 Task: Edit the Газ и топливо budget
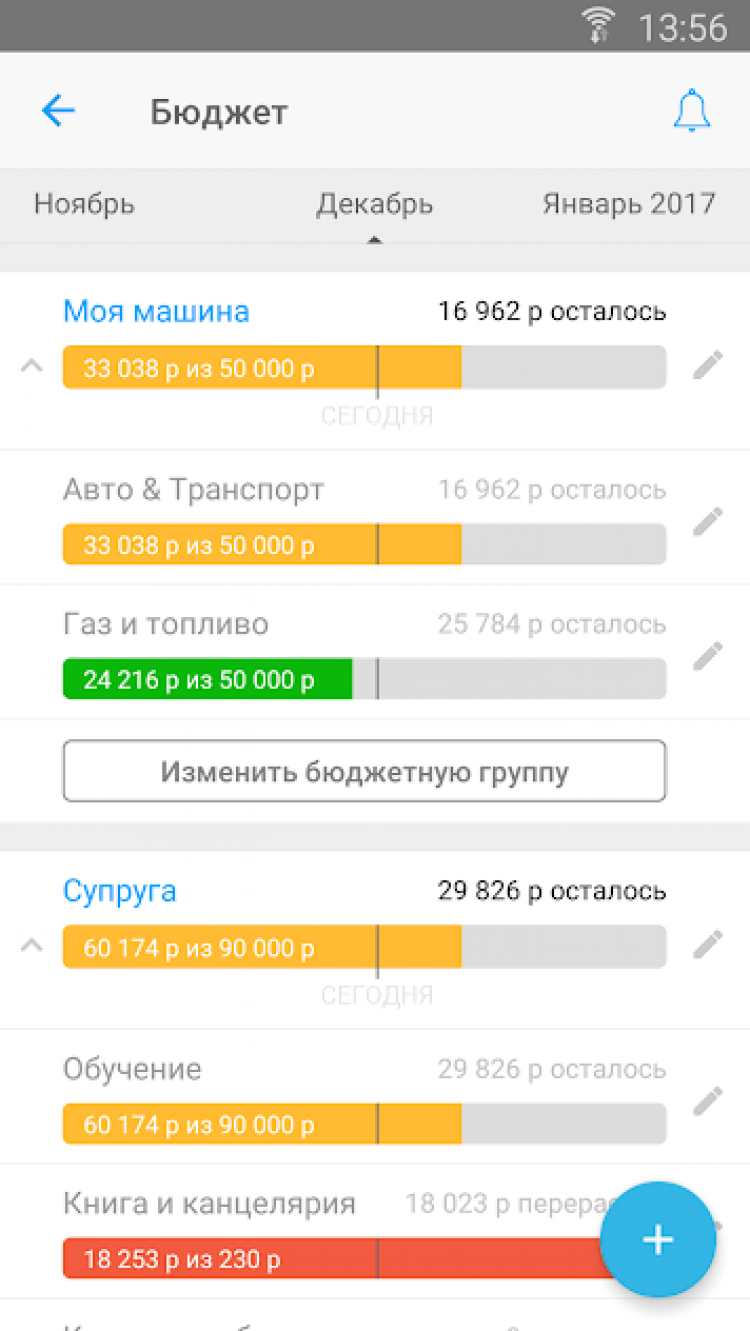708,656
